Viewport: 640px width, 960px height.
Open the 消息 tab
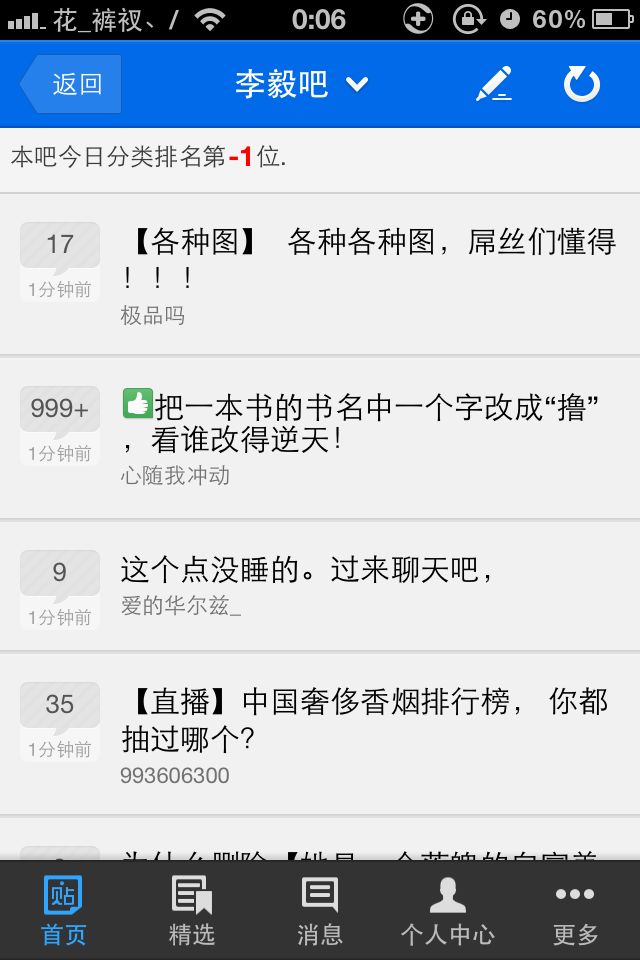coord(320,910)
